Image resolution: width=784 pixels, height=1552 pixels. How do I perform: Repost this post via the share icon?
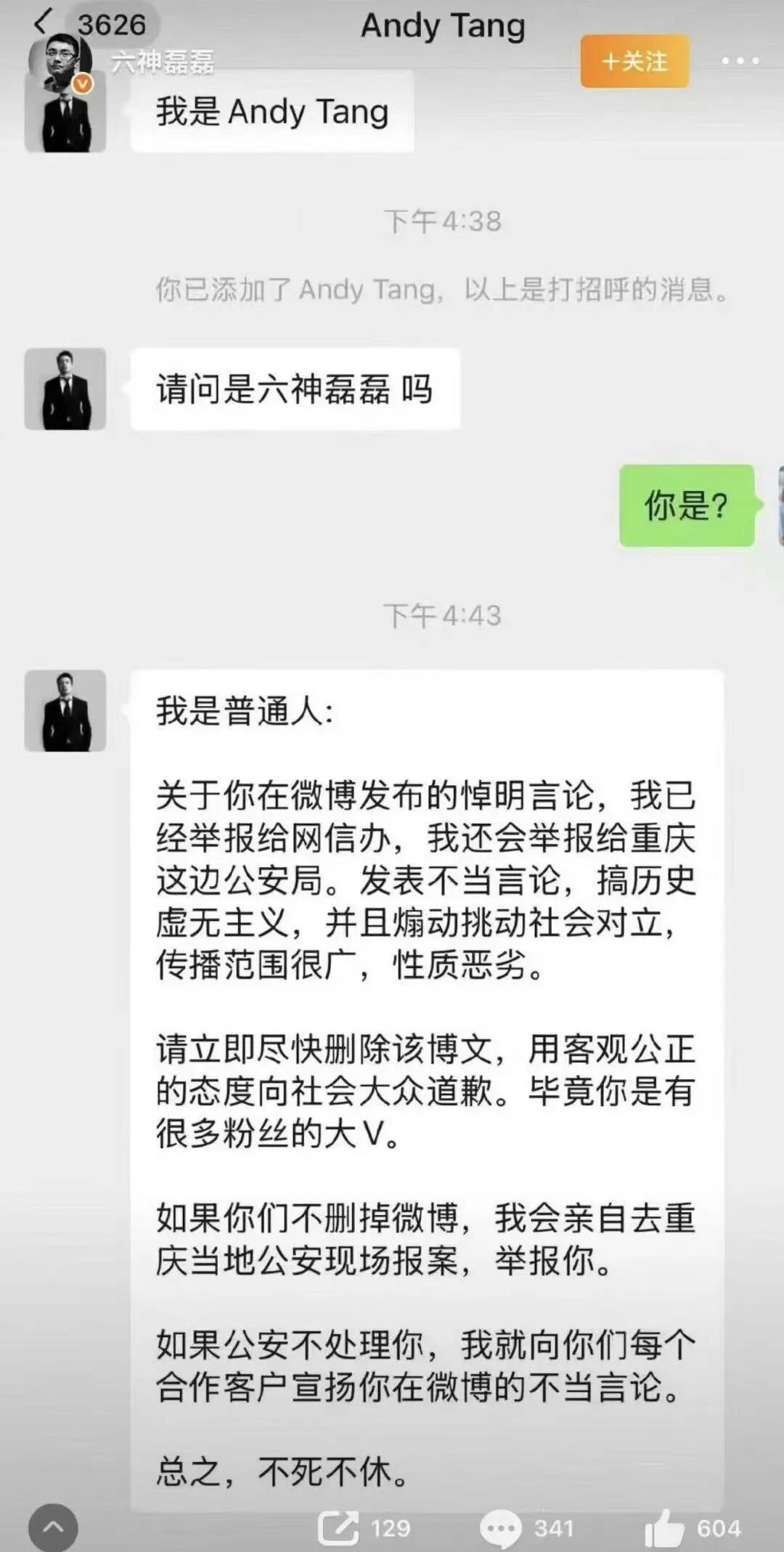[x=339, y=1528]
